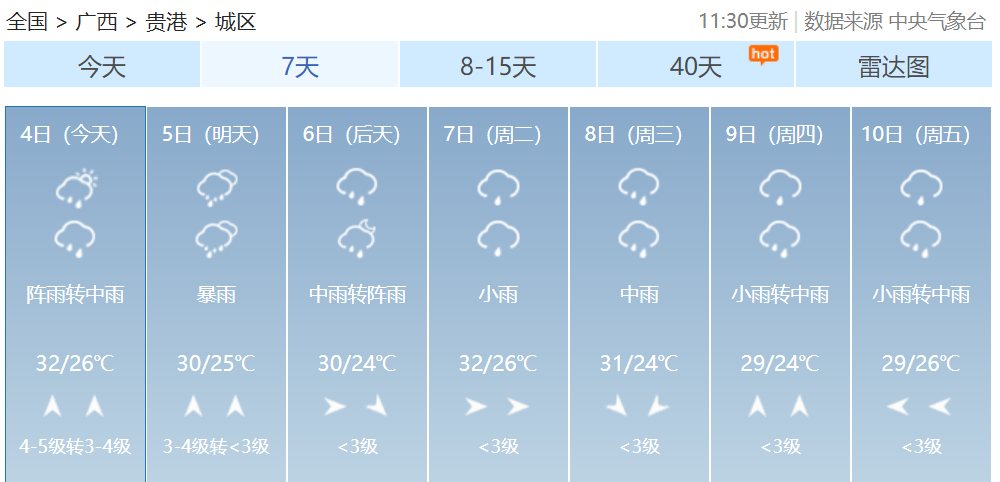Select the 6日 (后天) forecast column
Image resolution: width=1000 pixels, height=482 pixels.
tap(357, 290)
